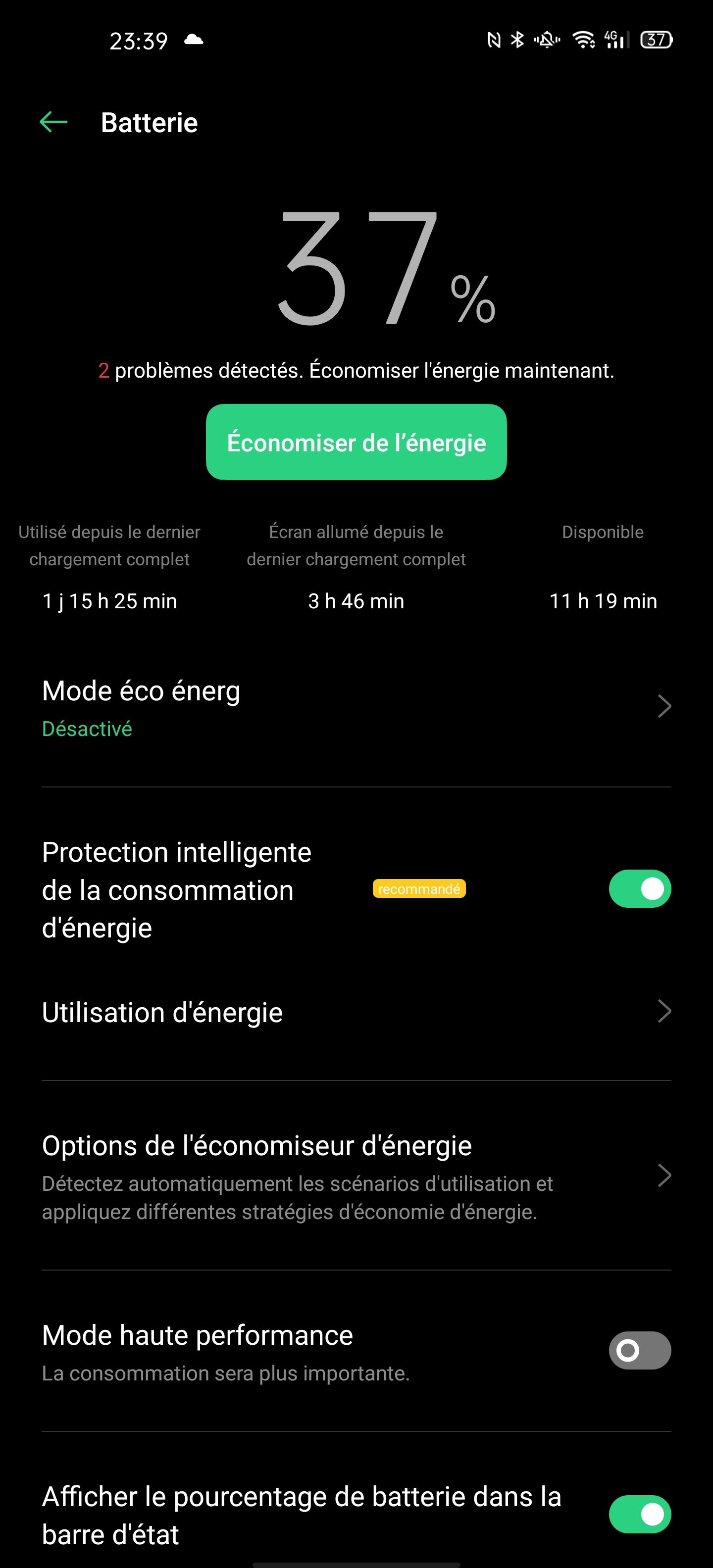The image size is (713, 1568).
Task: Open Options de l'économiseur d'énergie
Action: (356, 1176)
